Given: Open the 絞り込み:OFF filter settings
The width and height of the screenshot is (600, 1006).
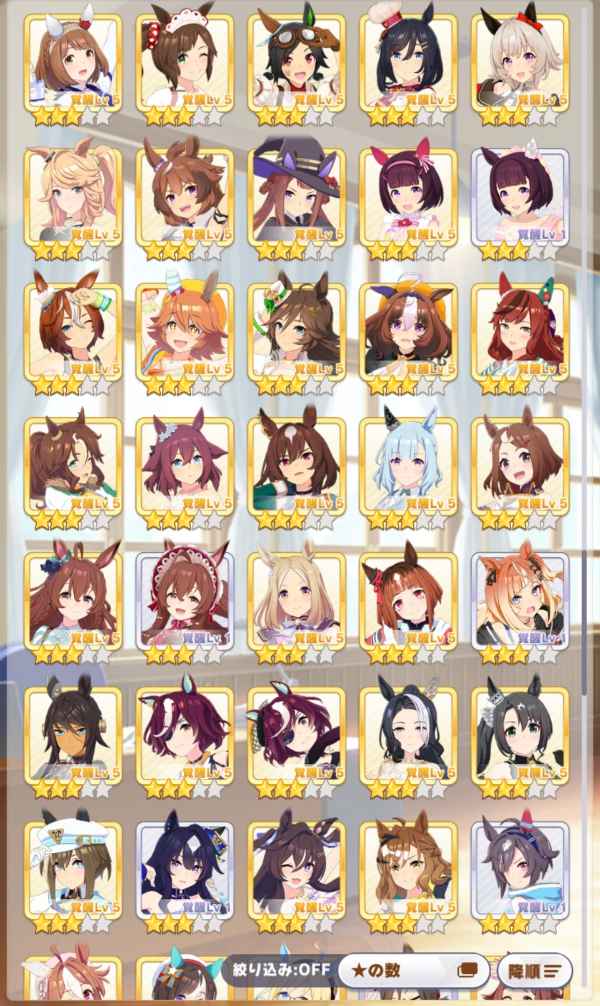Looking at the screenshot, I should (282, 970).
